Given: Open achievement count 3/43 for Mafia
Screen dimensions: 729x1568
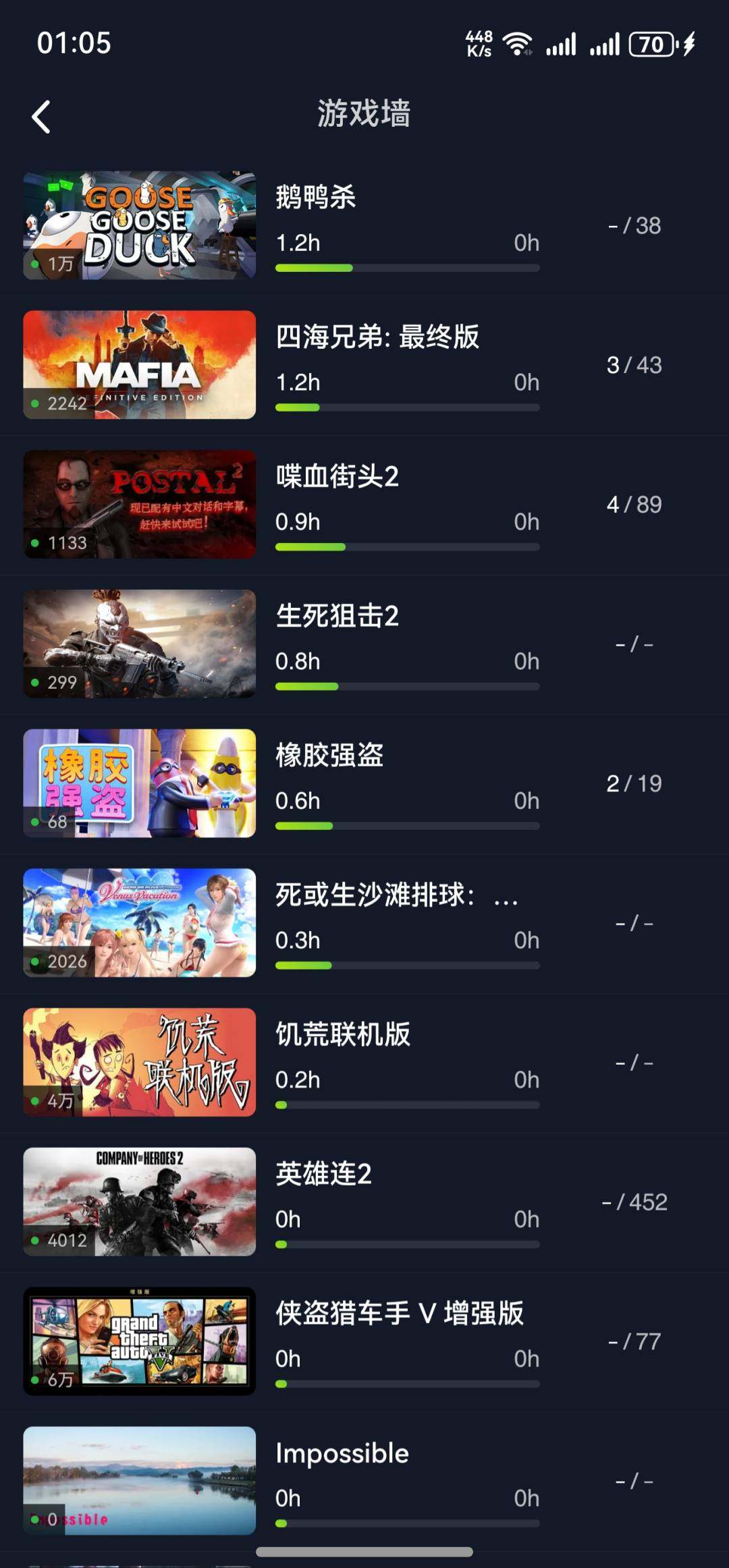Looking at the screenshot, I should point(633,364).
